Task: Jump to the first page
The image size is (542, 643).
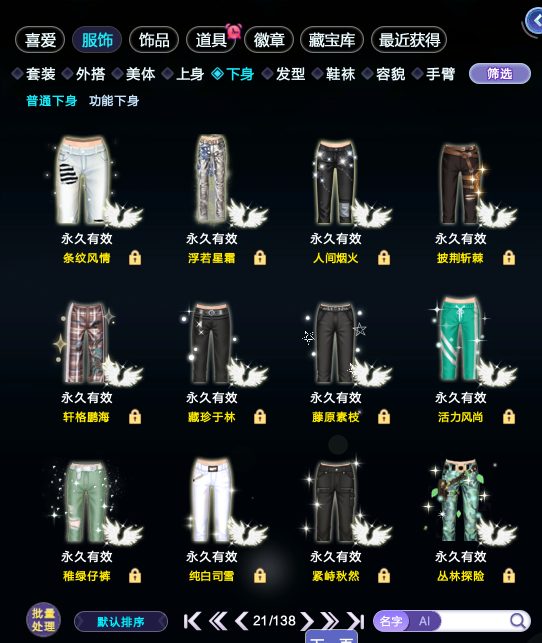Action: (192, 621)
